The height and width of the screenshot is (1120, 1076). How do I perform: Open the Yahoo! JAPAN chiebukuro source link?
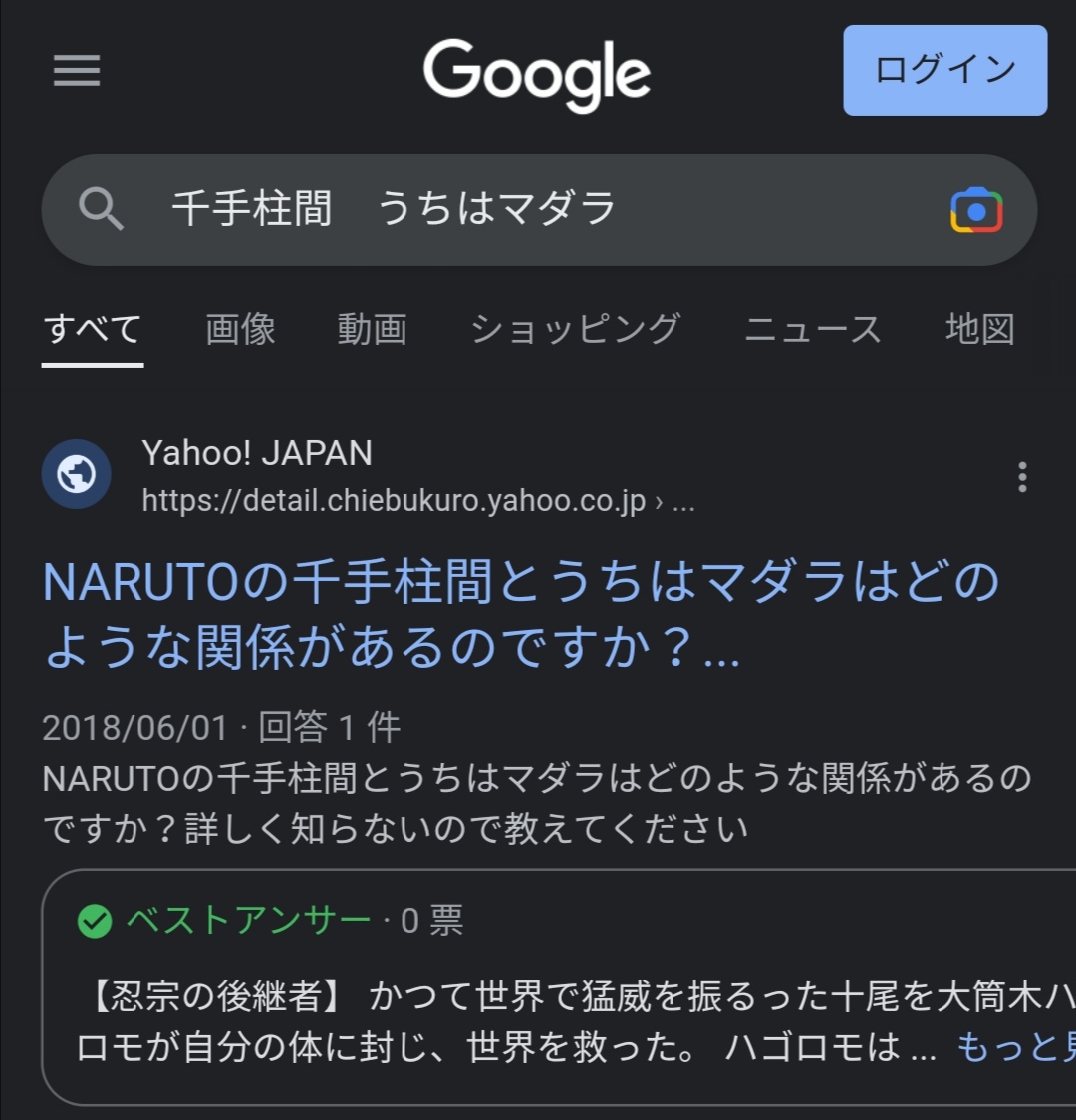[368, 475]
